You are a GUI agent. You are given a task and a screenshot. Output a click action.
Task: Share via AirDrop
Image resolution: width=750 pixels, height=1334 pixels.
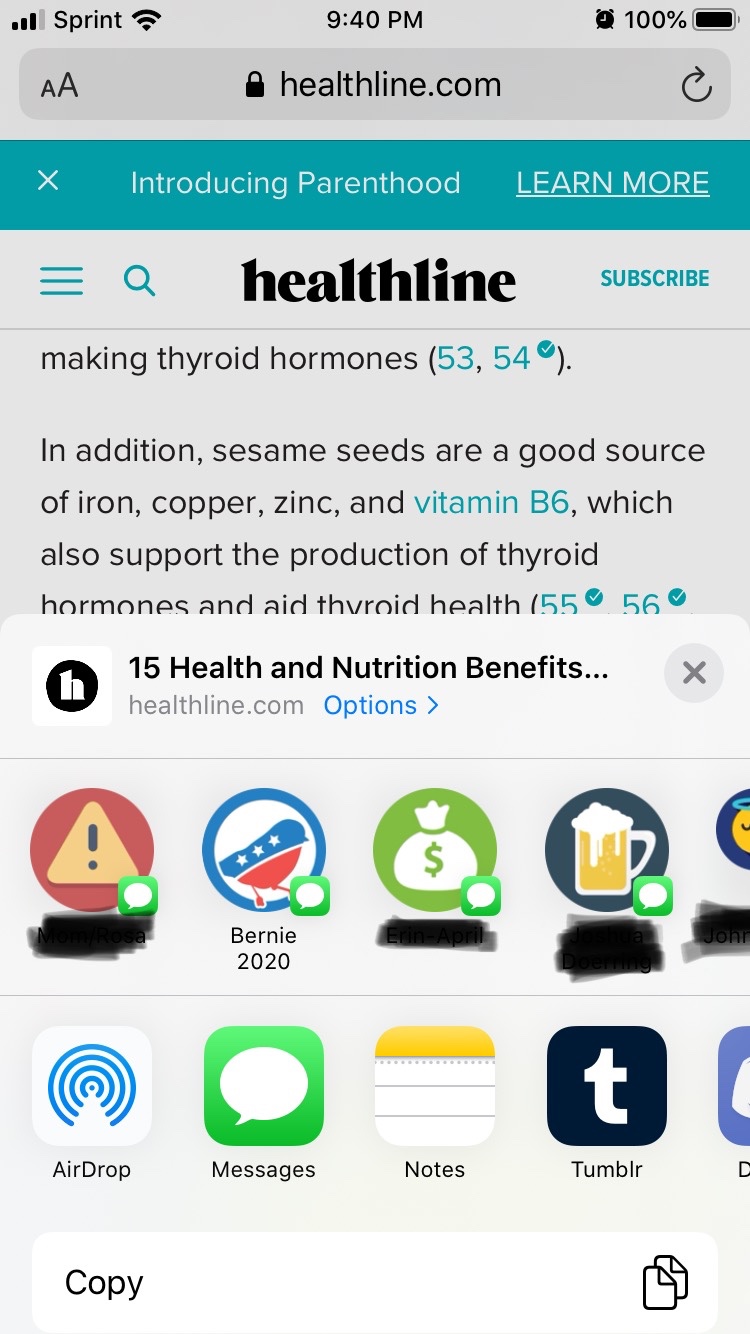92,1086
